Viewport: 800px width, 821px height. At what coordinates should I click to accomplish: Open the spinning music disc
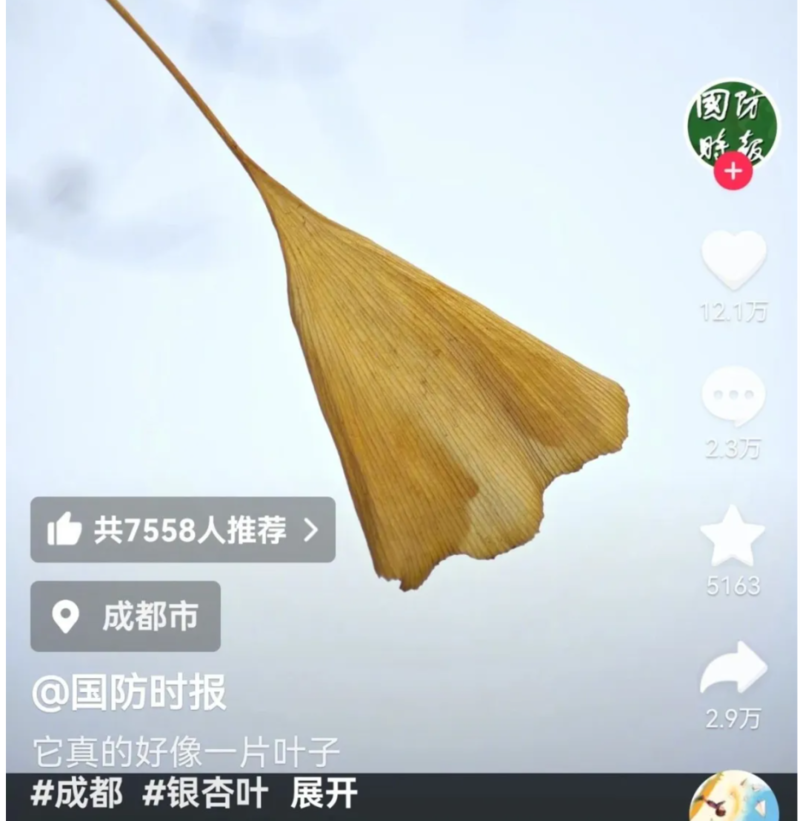[733, 800]
